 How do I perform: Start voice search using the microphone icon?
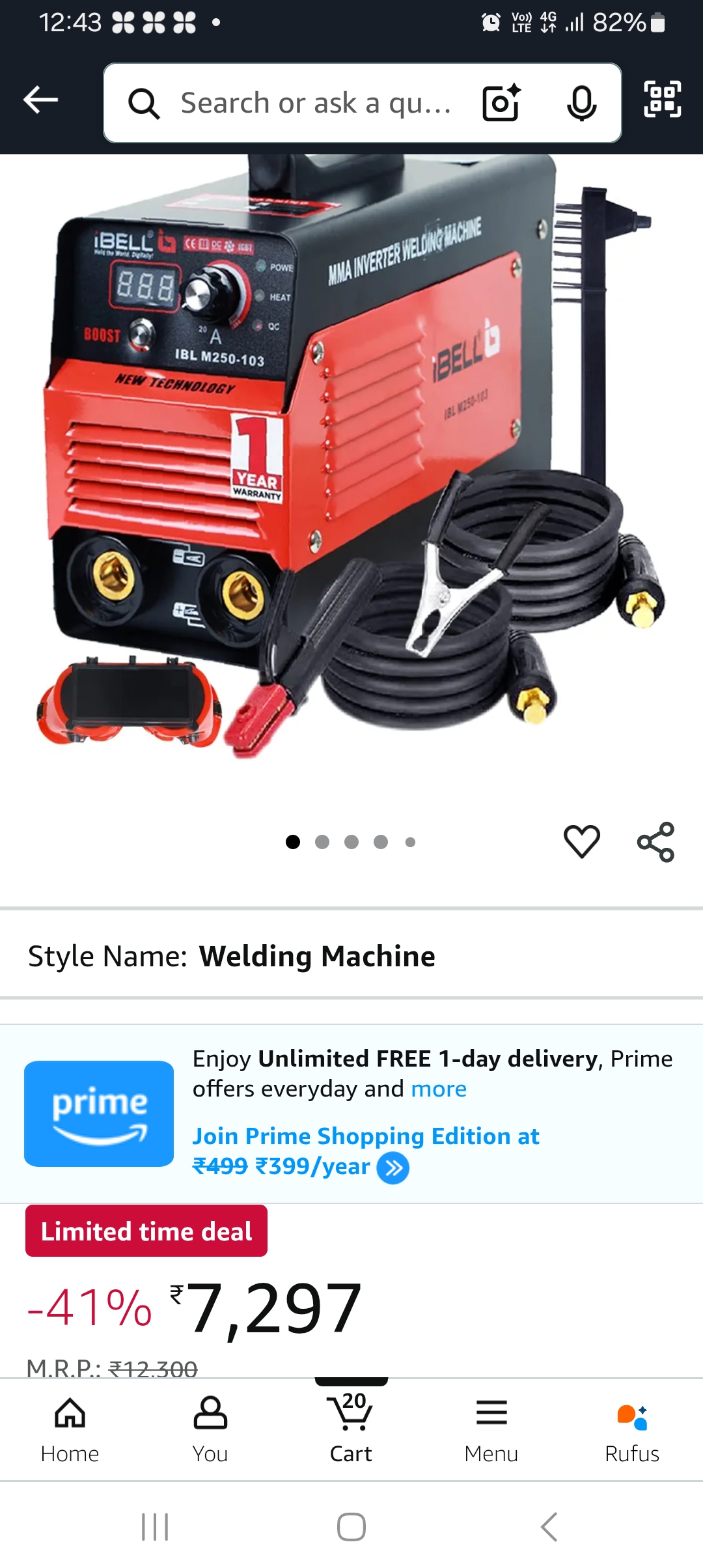[x=583, y=102]
